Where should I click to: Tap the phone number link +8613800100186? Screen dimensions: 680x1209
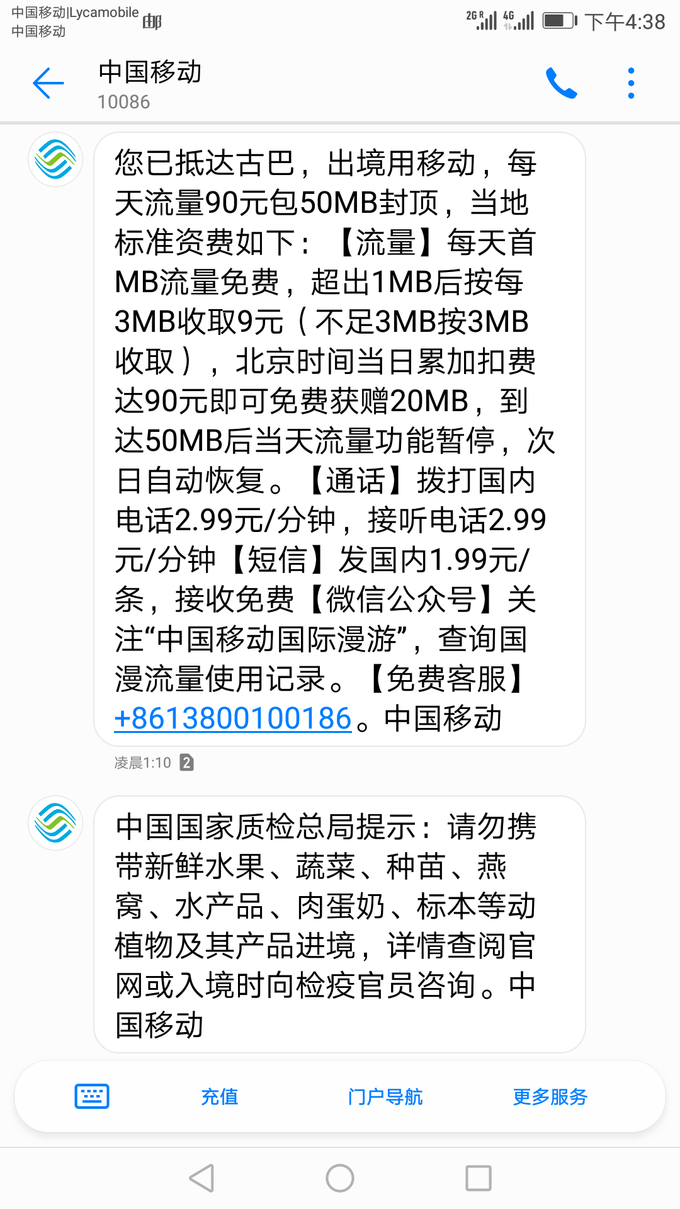[x=233, y=718]
